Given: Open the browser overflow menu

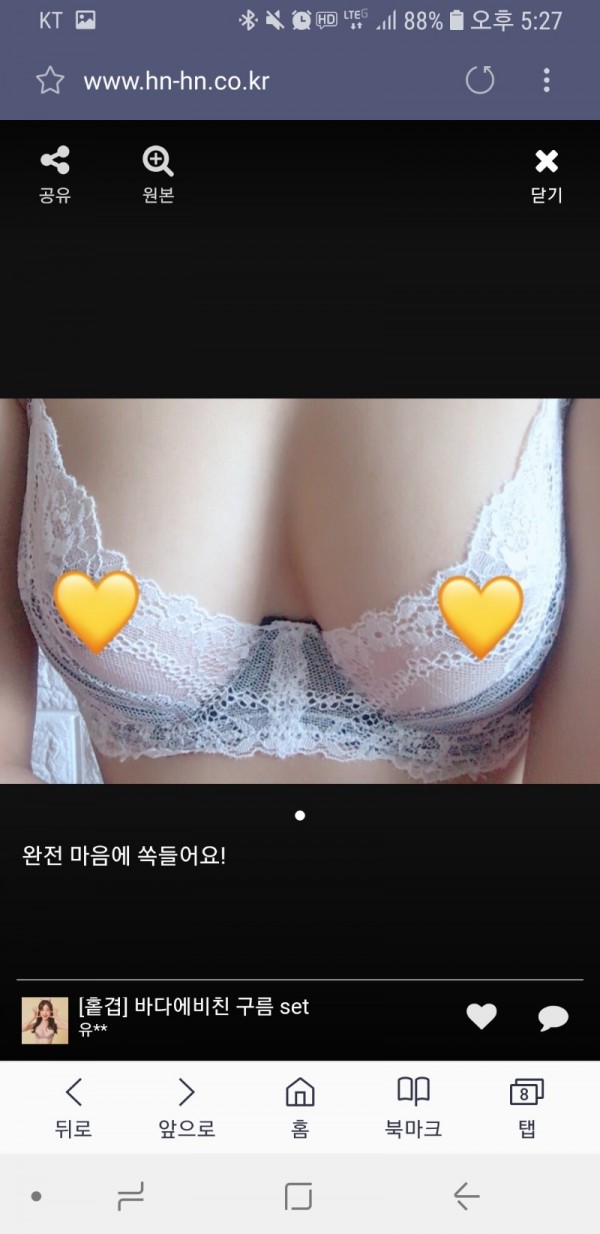Looking at the screenshot, I should pos(546,81).
